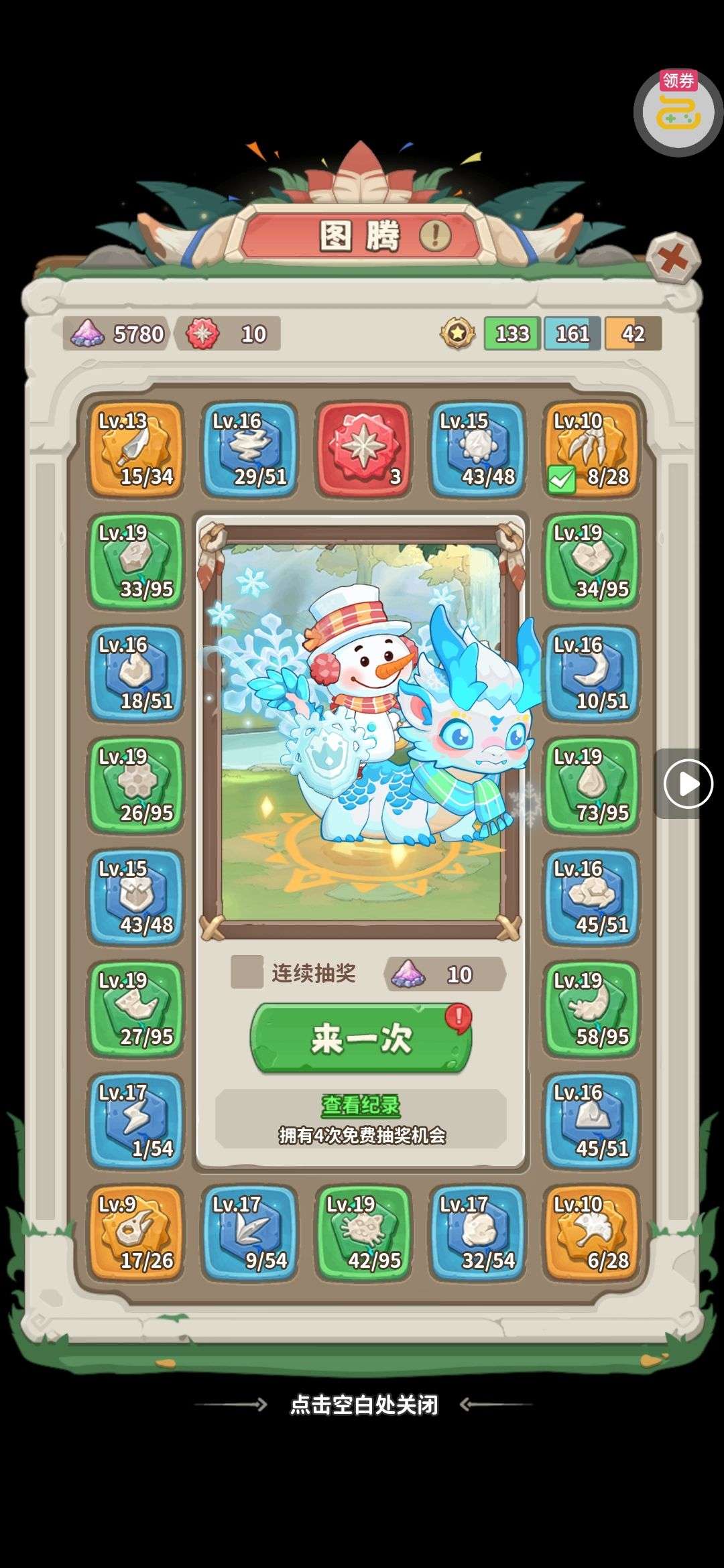Image resolution: width=724 pixels, height=1568 pixels.
Task: Open the Lv.15 spiked ball totem 43/48
Action: 477,449
